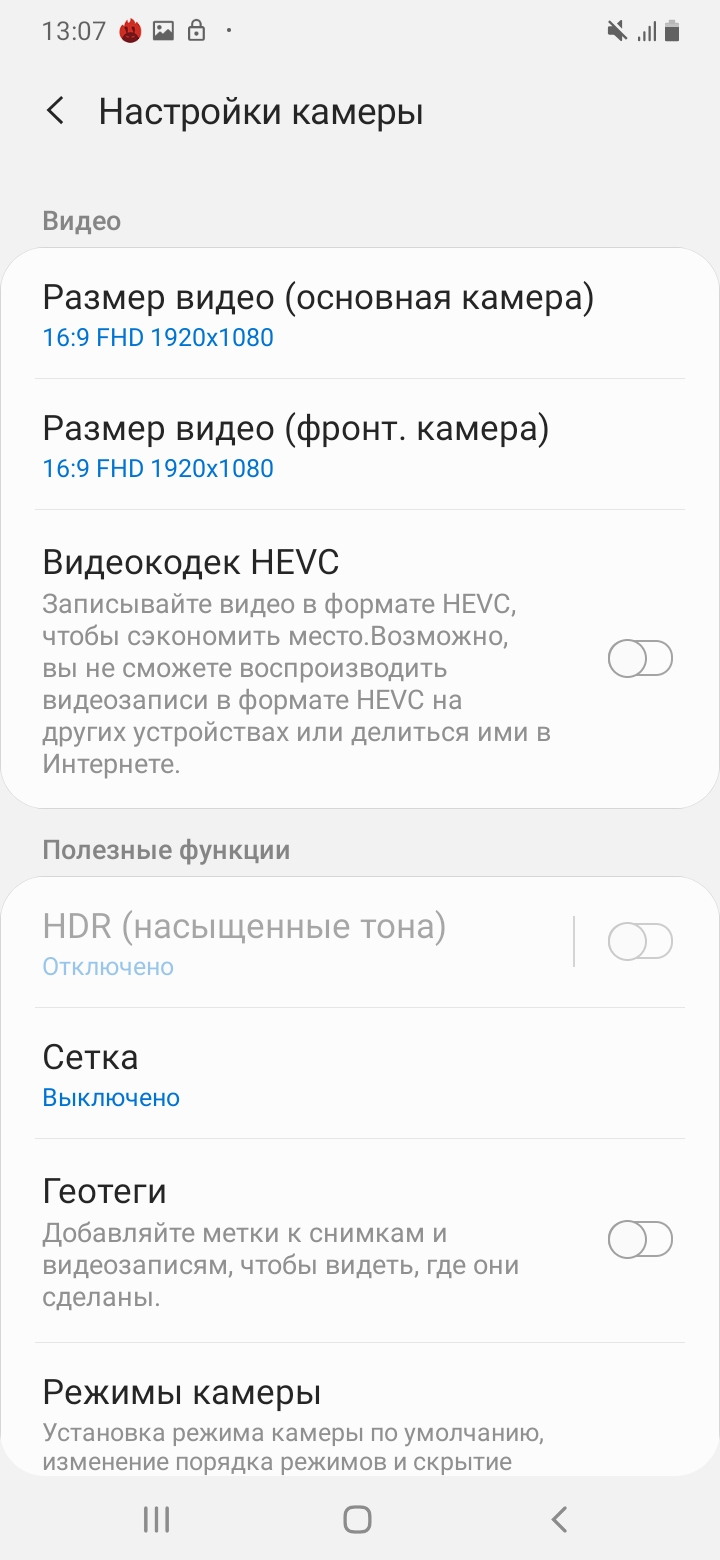Tap the system home button
Image resolution: width=720 pixels, height=1560 pixels.
coord(357,1520)
